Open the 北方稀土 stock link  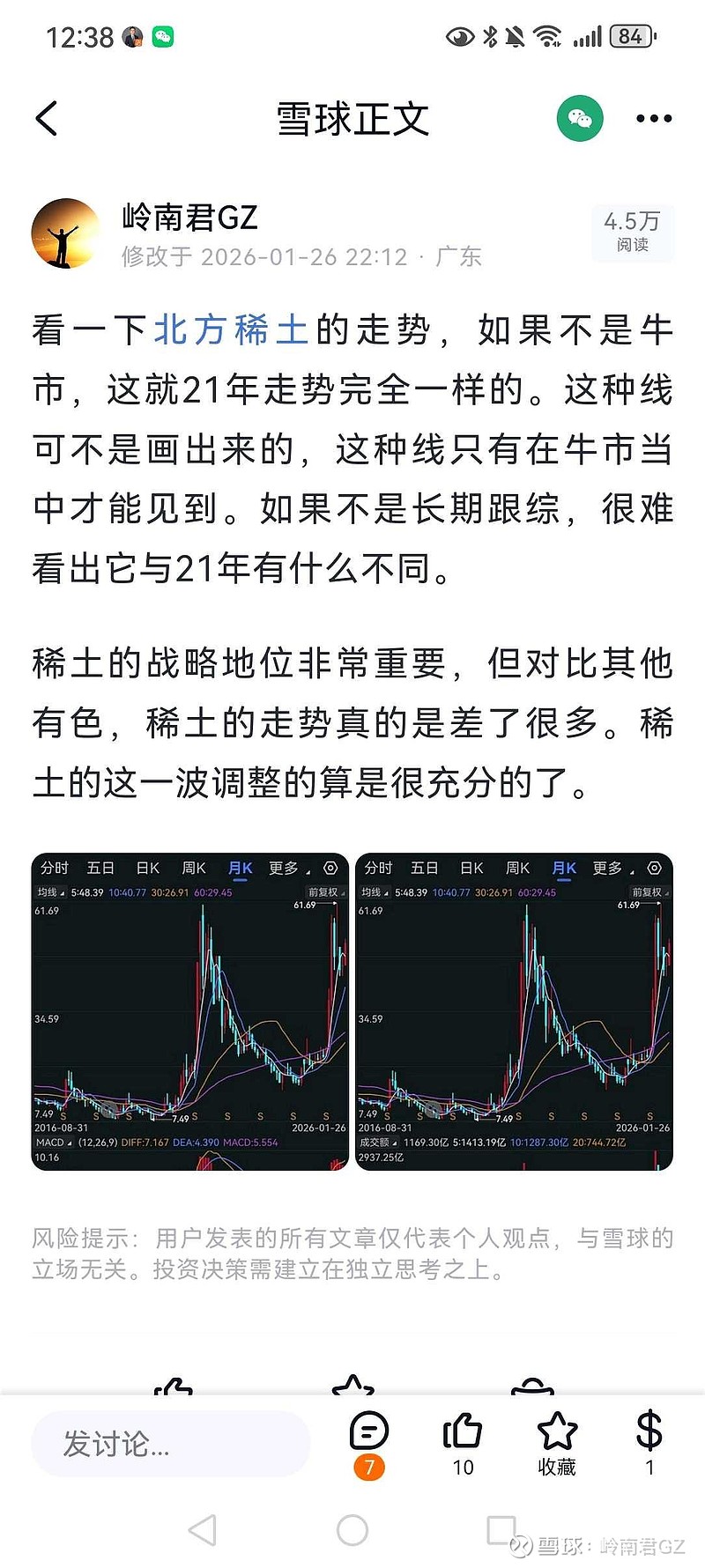pyautogui.click(x=231, y=331)
